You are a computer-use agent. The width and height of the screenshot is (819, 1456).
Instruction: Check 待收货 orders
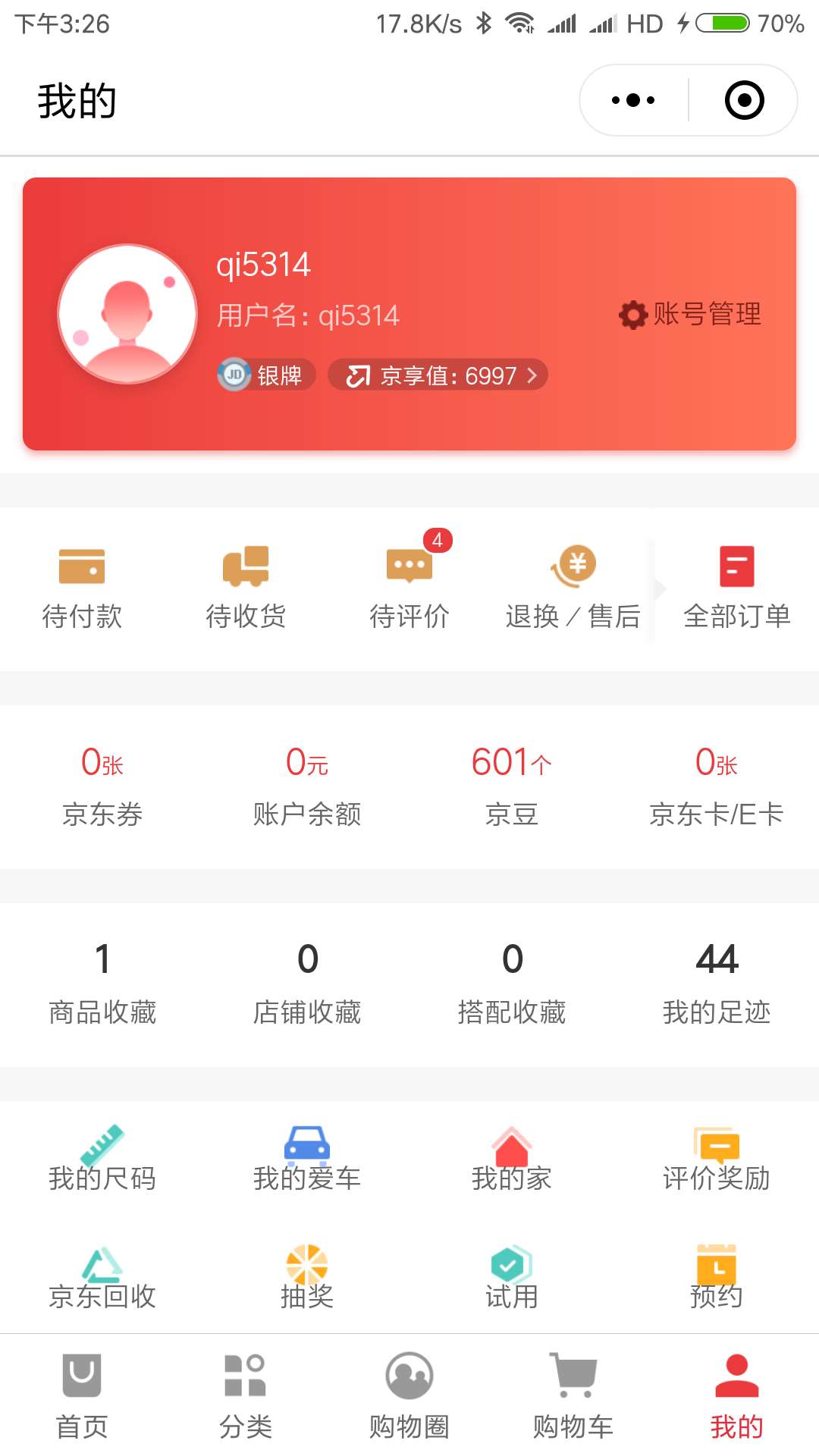click(246, 588)
